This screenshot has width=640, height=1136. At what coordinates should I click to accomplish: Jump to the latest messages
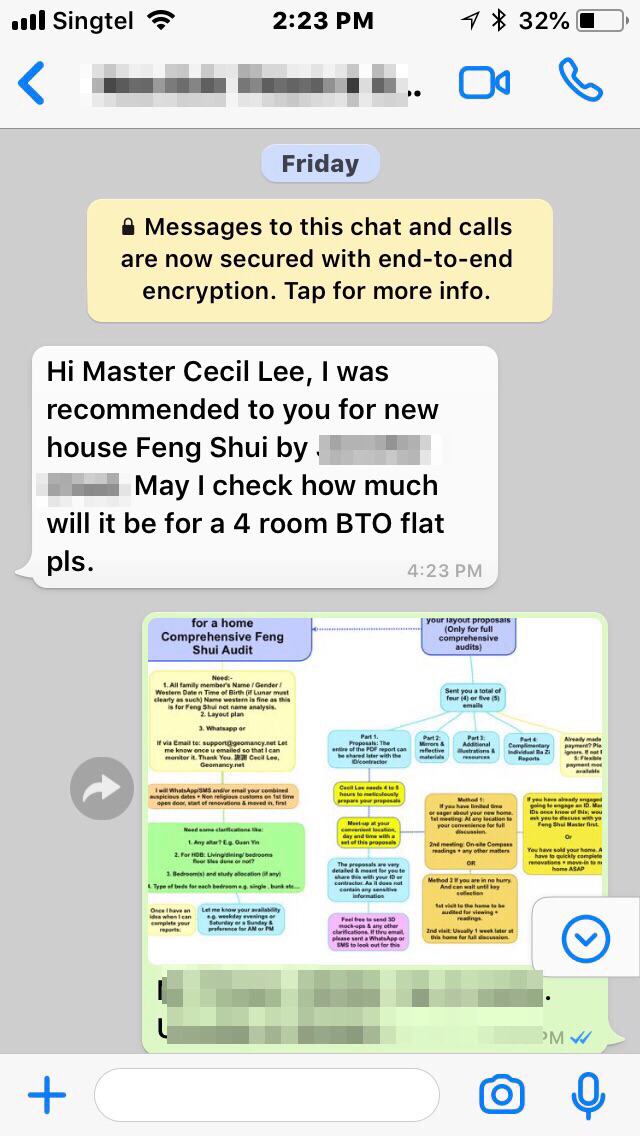click(x=586, y=938)
